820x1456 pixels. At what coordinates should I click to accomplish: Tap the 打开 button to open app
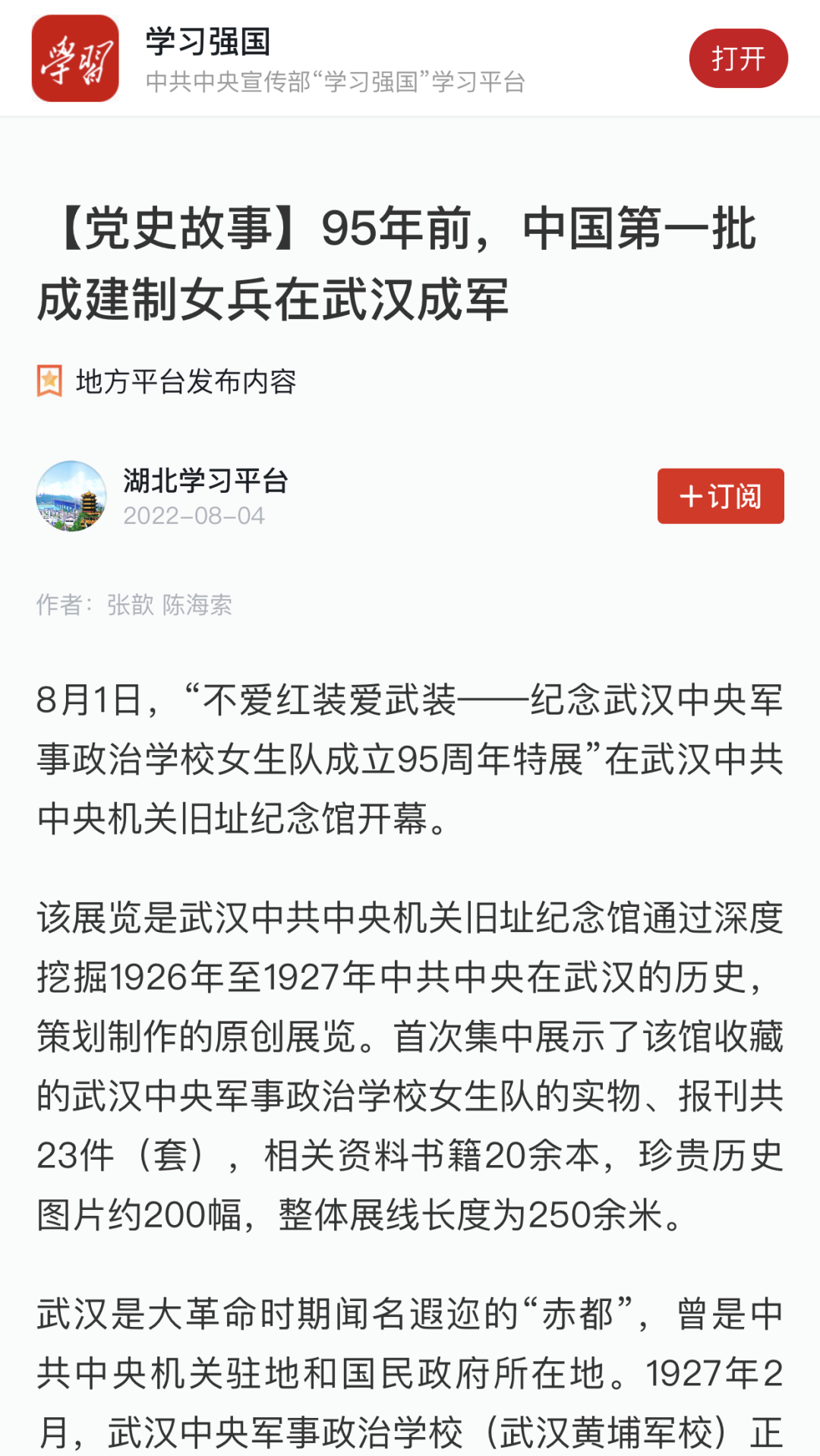[x=738, y=58]
